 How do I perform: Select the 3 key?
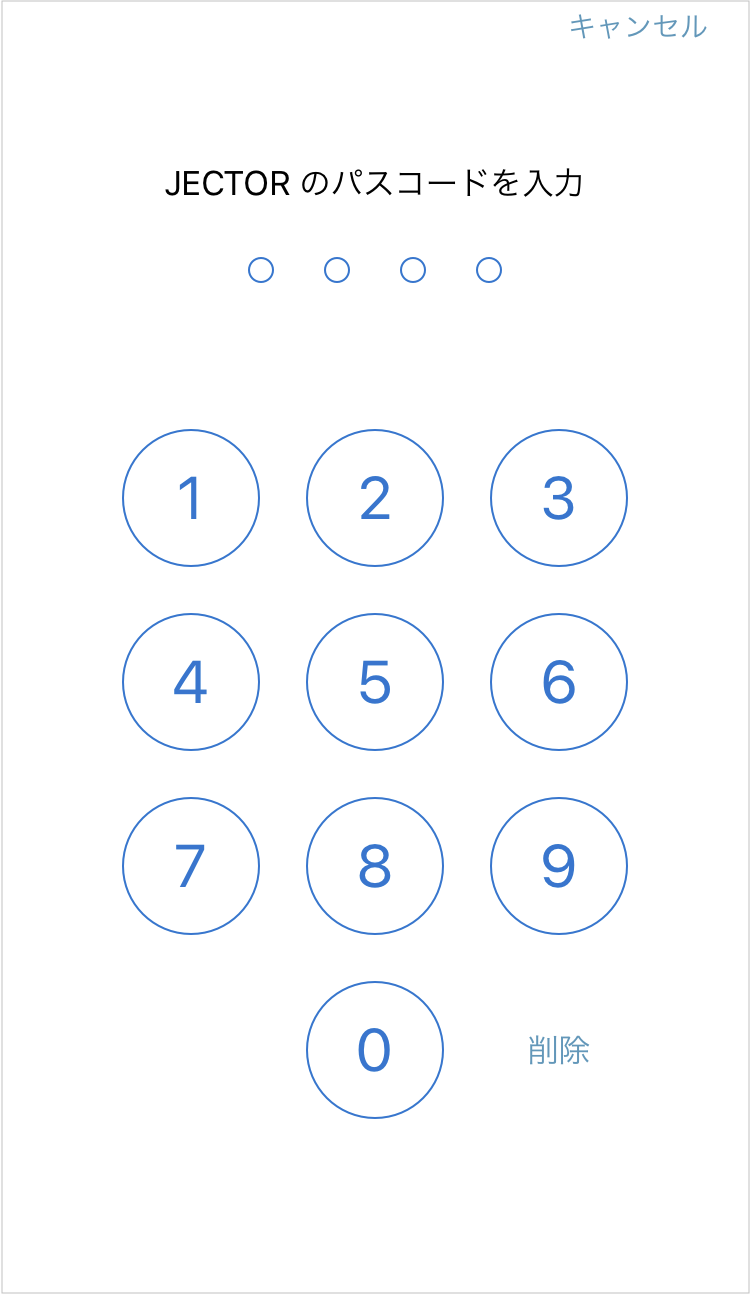(x=559, y=498)
